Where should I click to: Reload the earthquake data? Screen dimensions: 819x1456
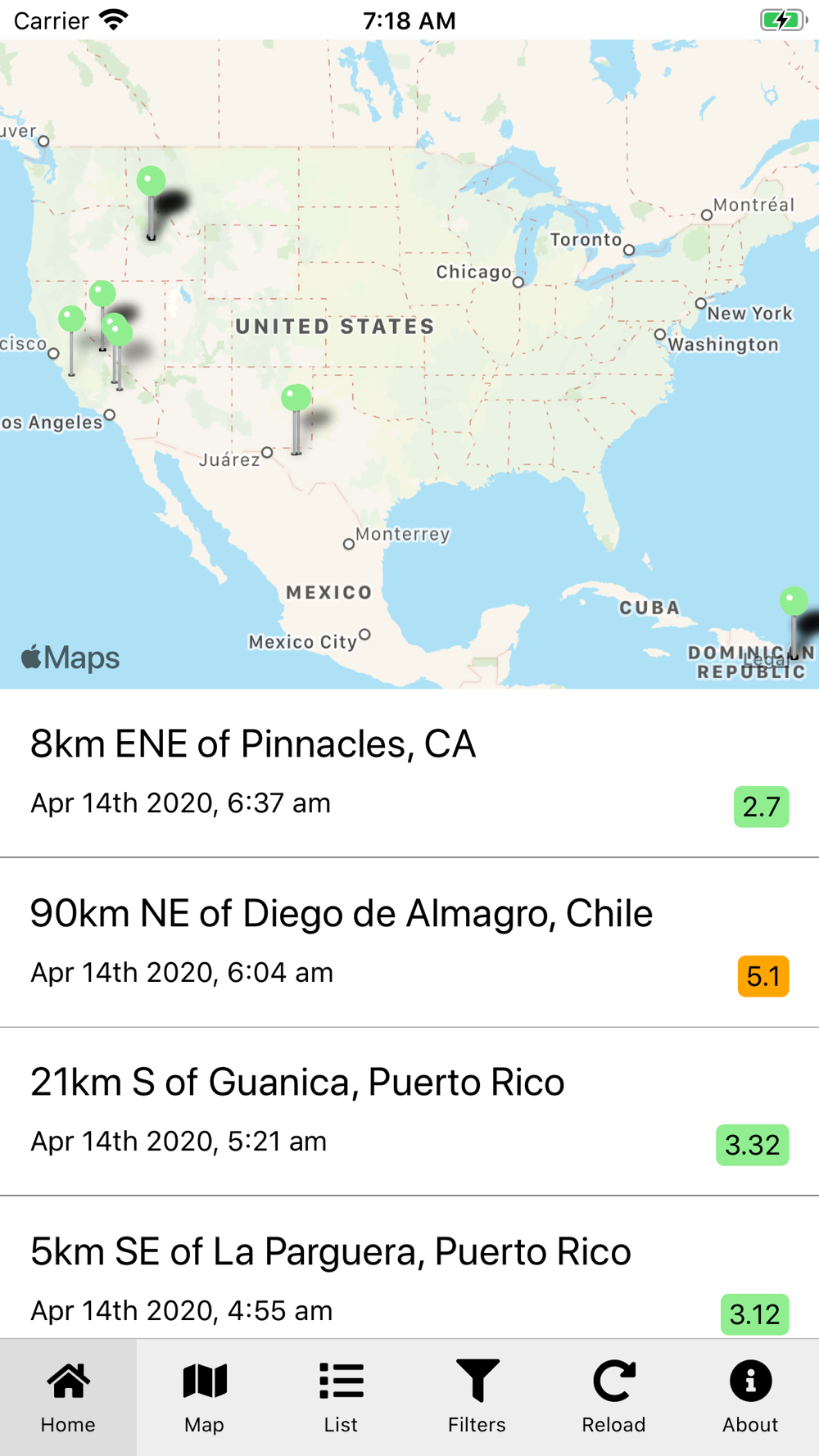614,1397
